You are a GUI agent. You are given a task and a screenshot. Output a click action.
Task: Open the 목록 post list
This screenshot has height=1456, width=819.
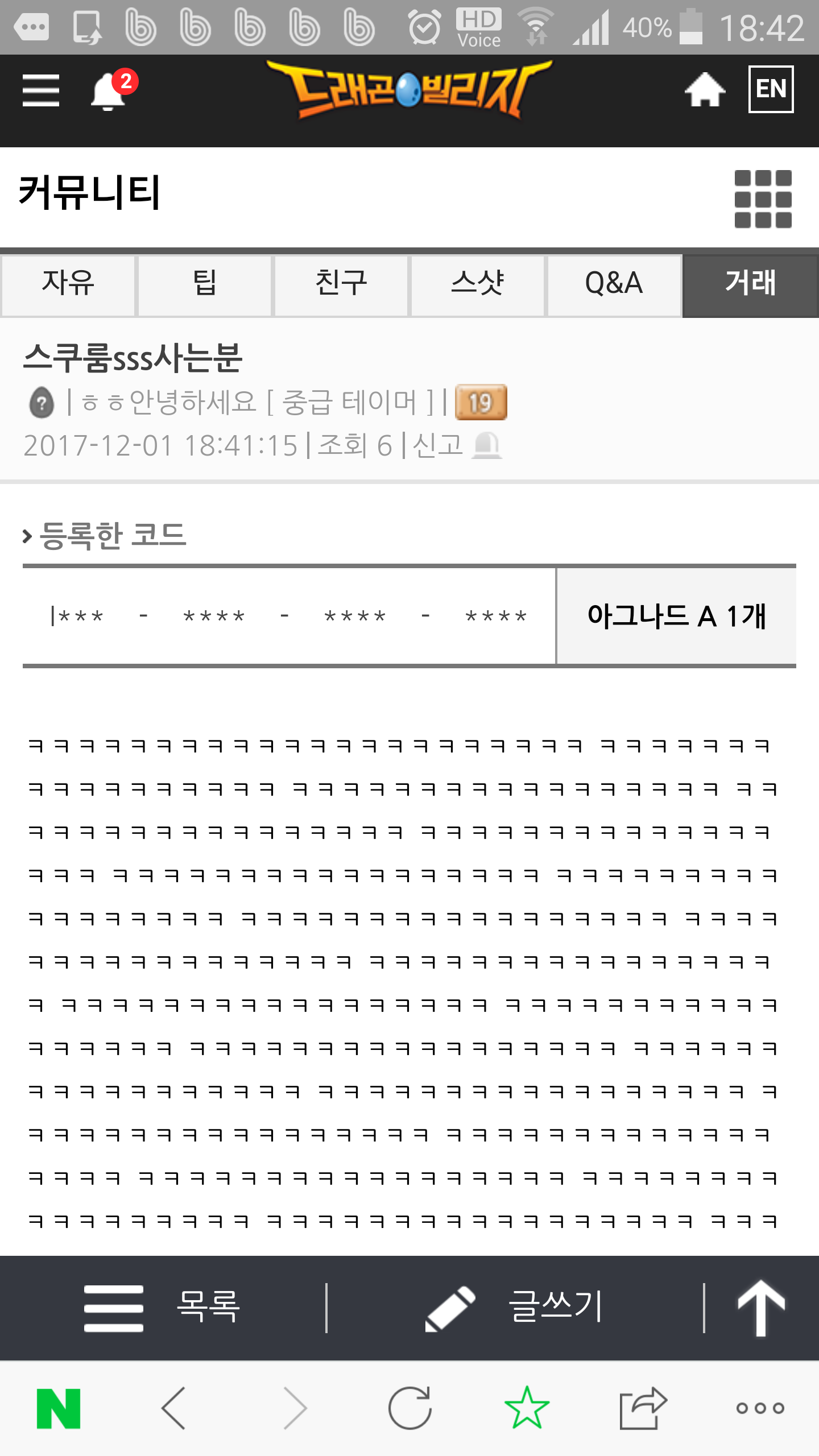tap(163, 1308)
